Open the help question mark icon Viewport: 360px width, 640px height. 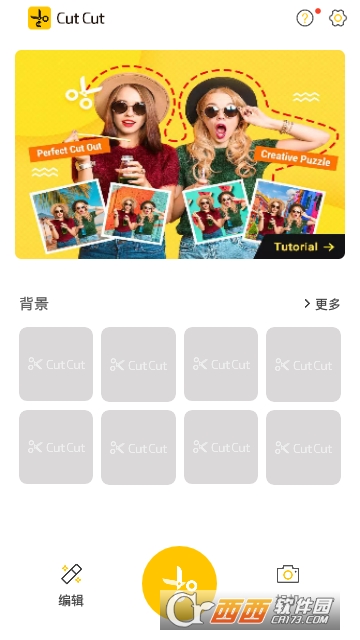click(305, 18)
